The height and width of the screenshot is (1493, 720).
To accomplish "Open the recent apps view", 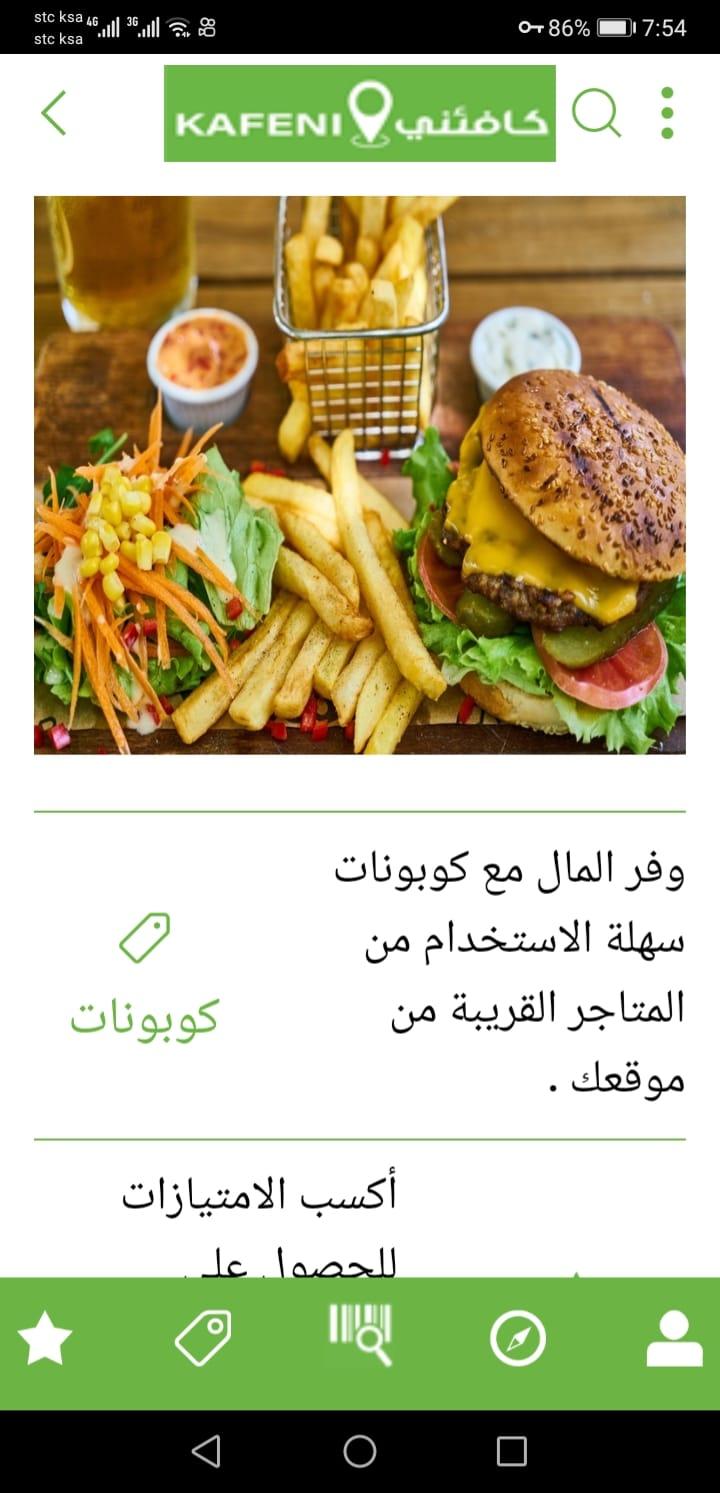I will 512,1451.
